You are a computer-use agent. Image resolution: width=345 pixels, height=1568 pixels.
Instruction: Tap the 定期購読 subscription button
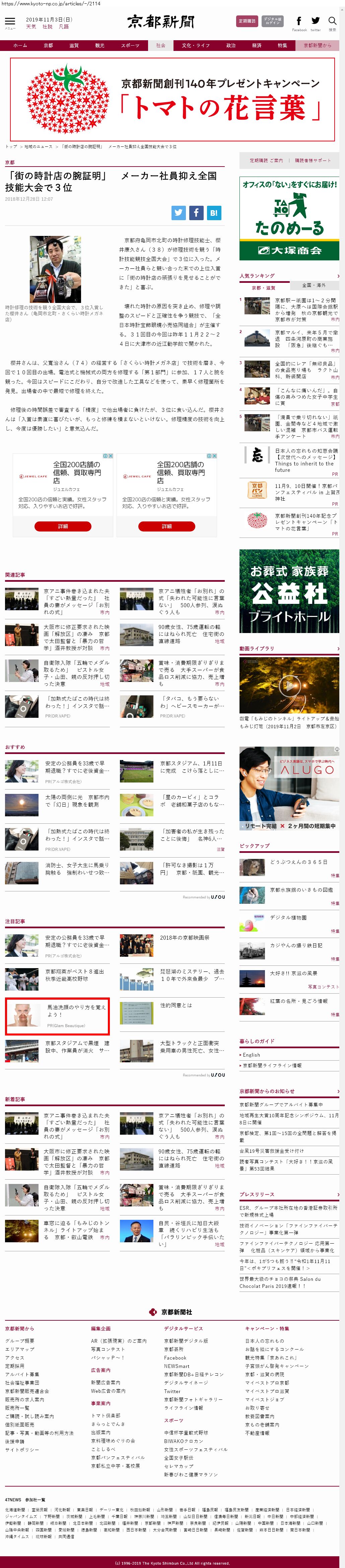pos(247,21)
